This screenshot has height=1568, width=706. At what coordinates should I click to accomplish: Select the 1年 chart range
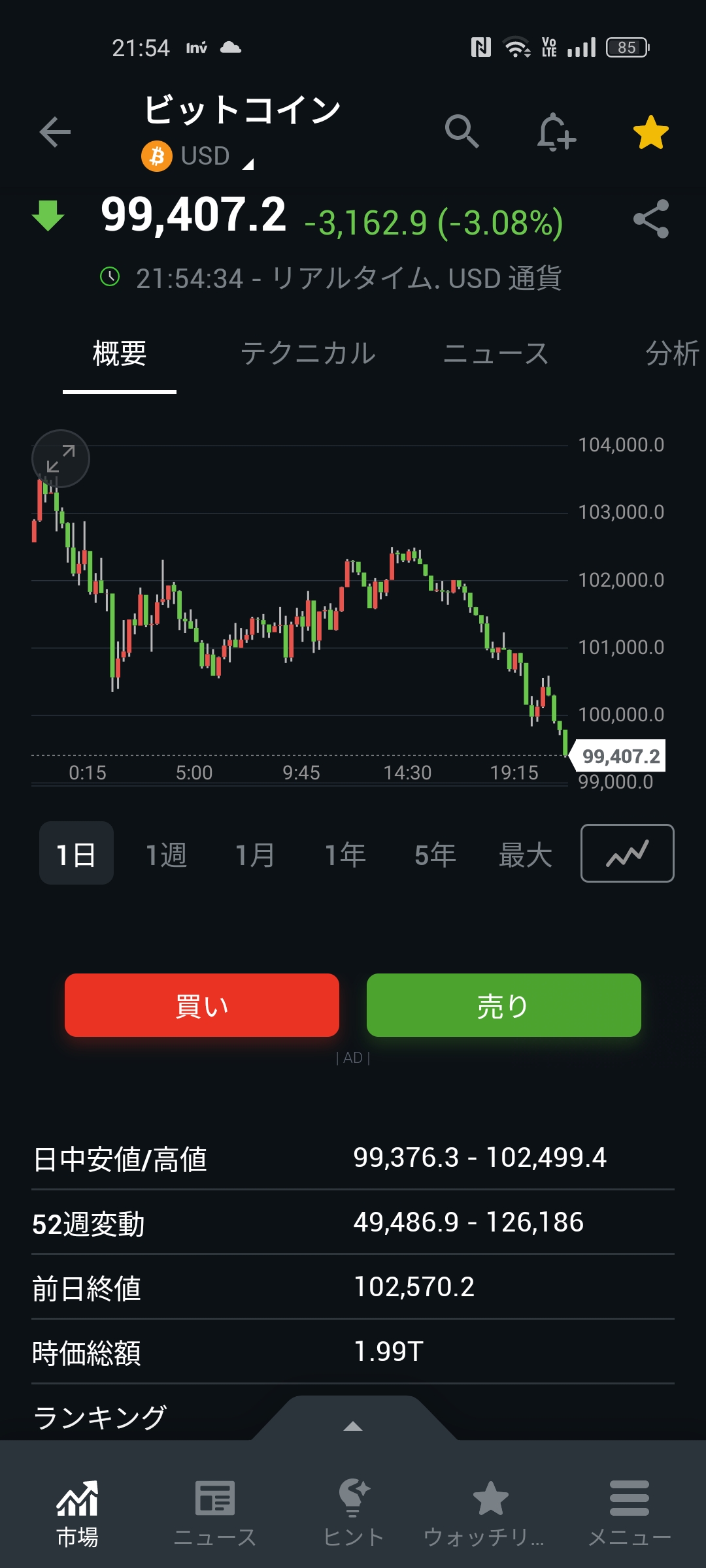[x=345, y=855]
